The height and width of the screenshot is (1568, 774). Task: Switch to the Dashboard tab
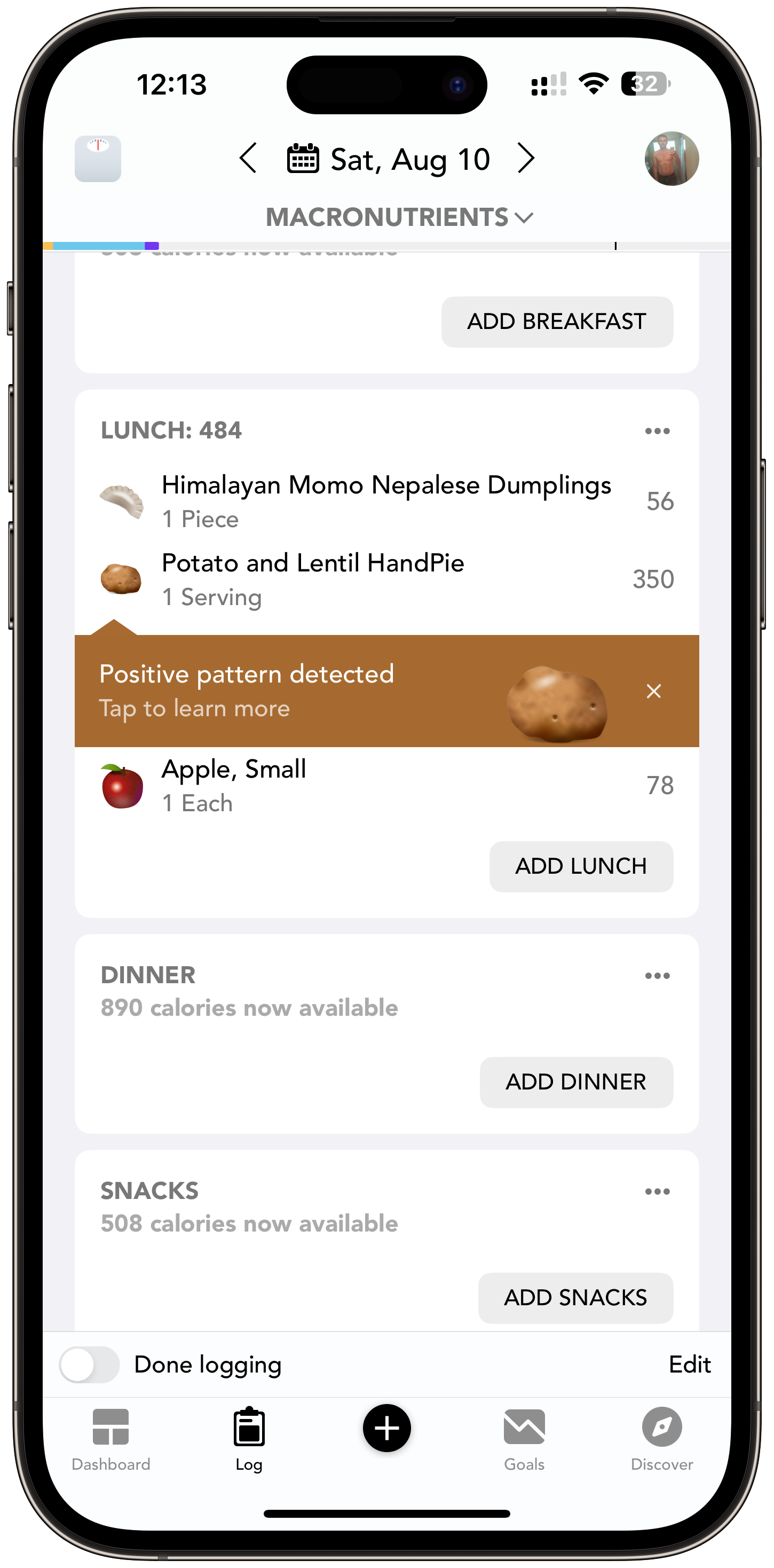(x=110, y=1439)
